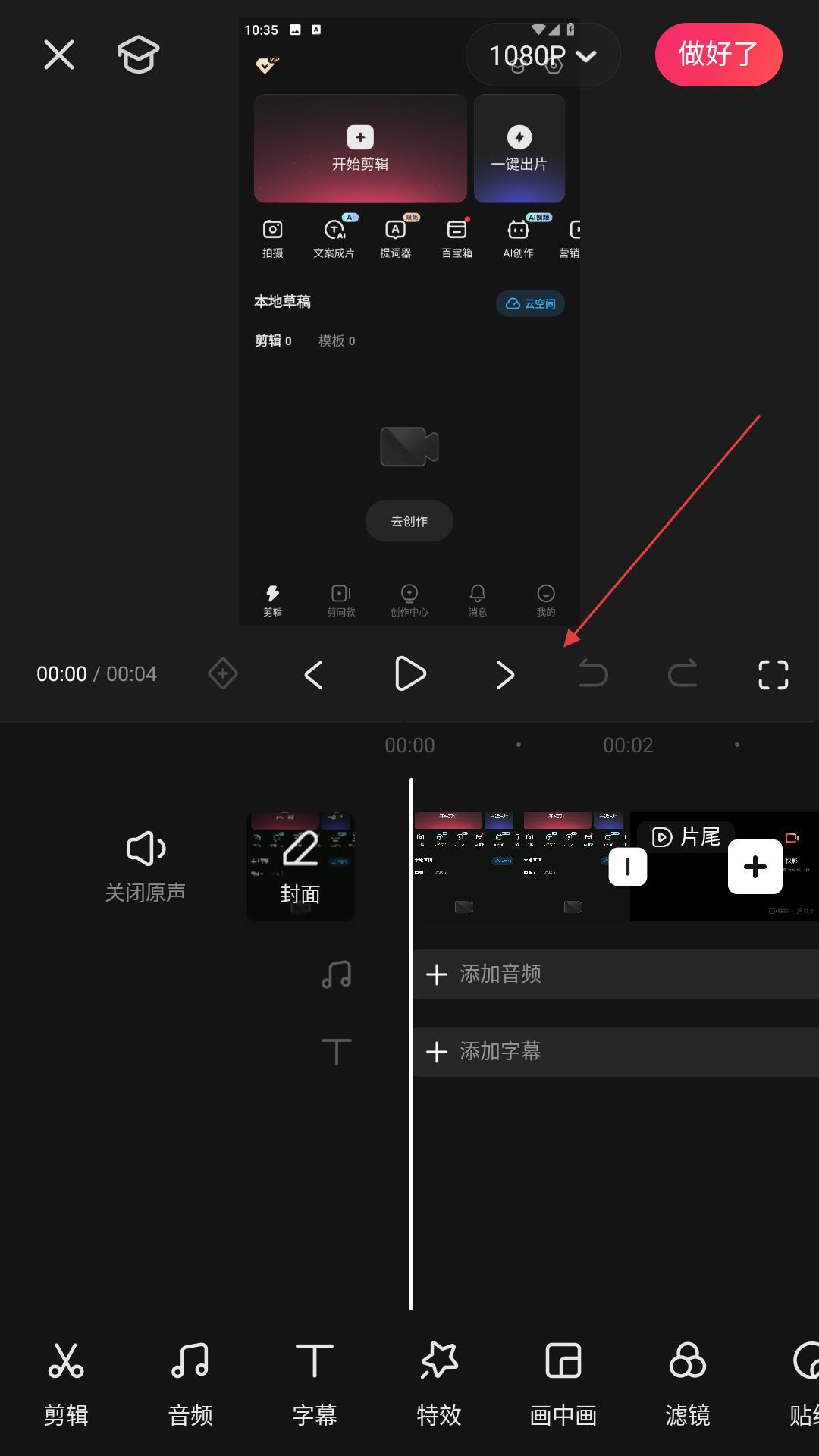
Task: Add a keyframe with the diamond icon
Action: point(223,674)
